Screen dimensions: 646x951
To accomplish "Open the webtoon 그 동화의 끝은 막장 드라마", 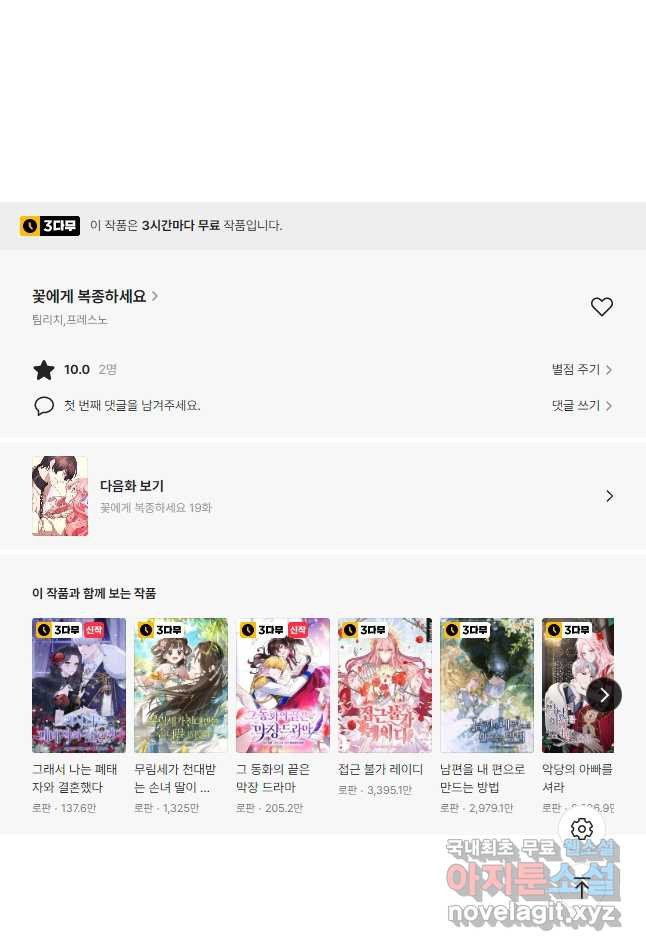I will 283,686.
